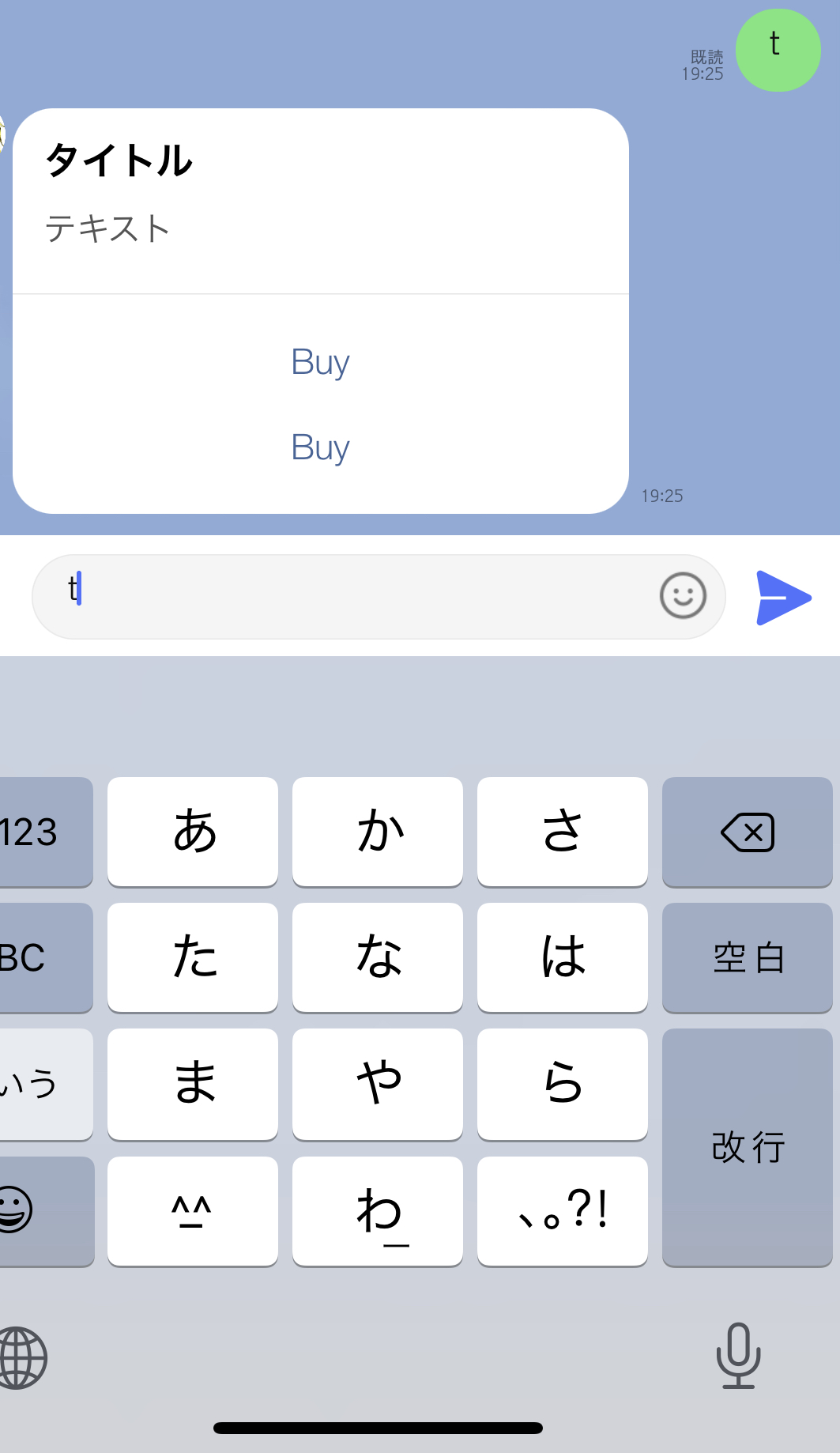Tap the first Buy button in the card
Viewport: 840px width, 1453px height.
coord(320,362)
